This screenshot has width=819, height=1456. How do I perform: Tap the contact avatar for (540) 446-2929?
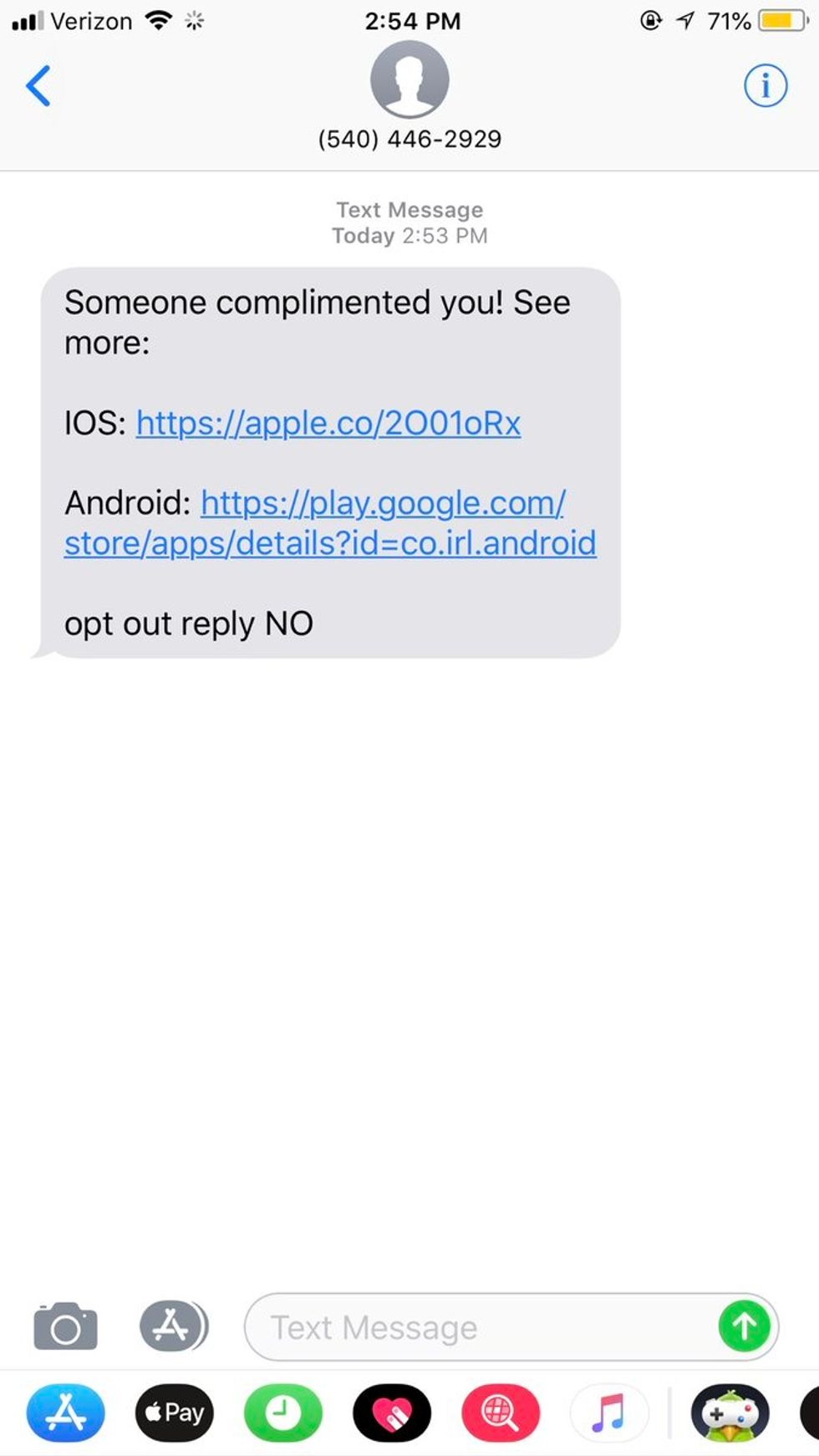point(409,80)
